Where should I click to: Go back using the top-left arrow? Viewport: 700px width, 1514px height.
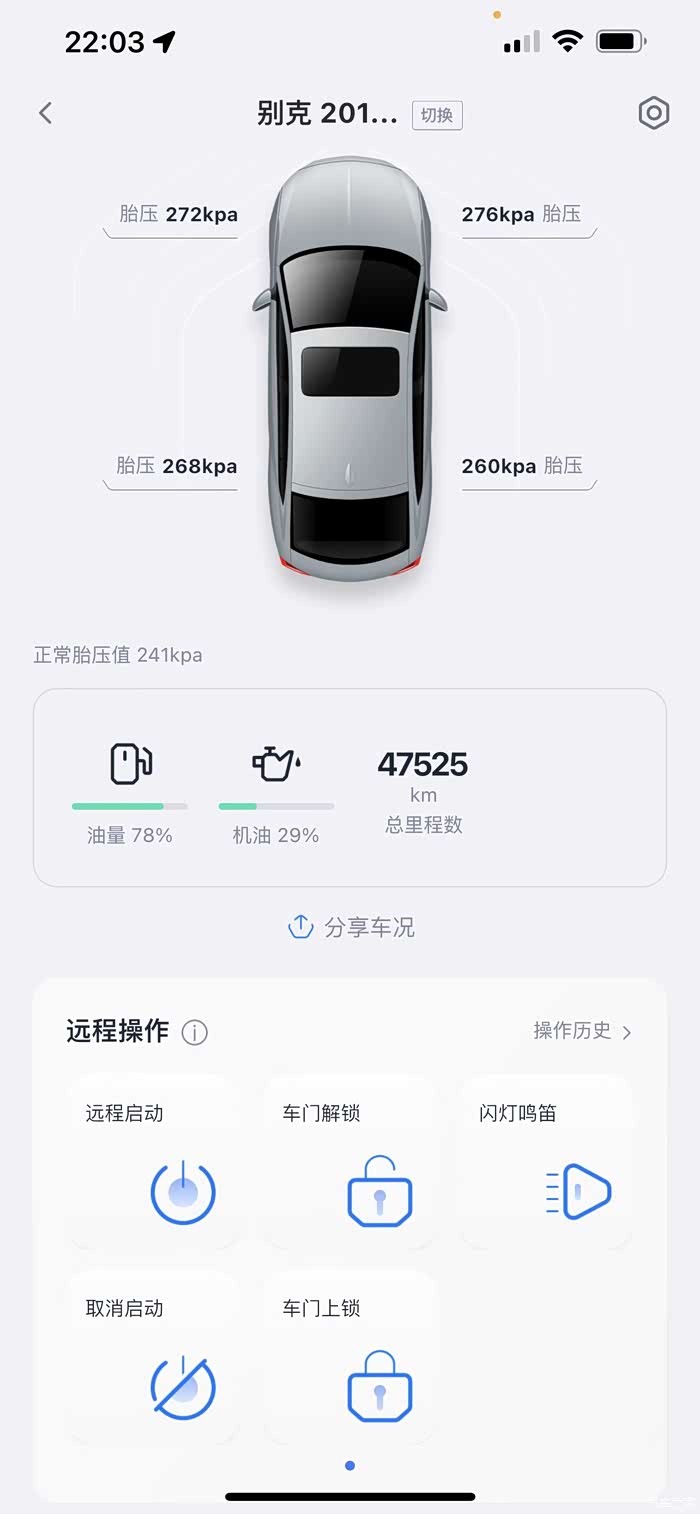click(45, 113)
